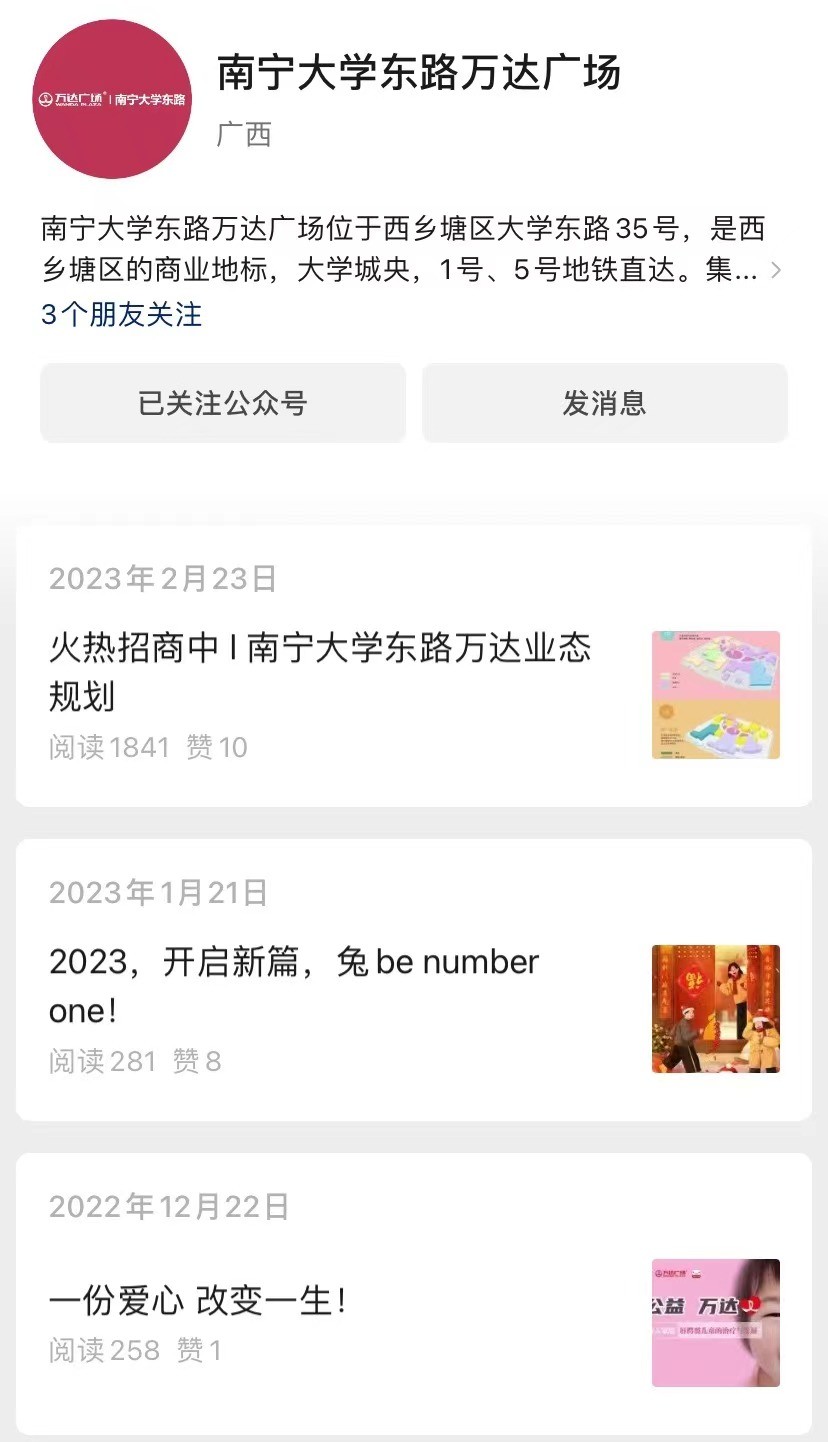Tap the 已关注公众号 button
The height and width of the screenshot is (1442, 828).
223,403
